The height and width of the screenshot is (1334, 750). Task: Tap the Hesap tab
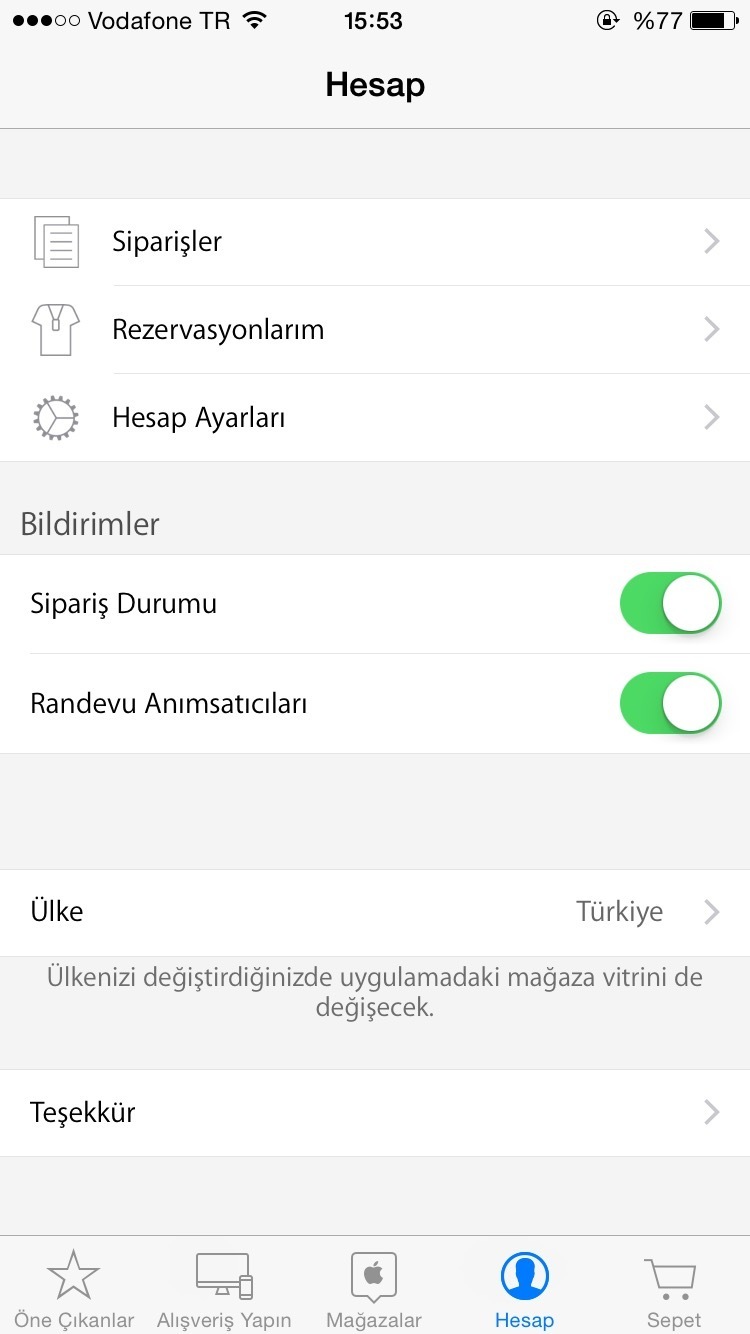(x=524, y=1290)
